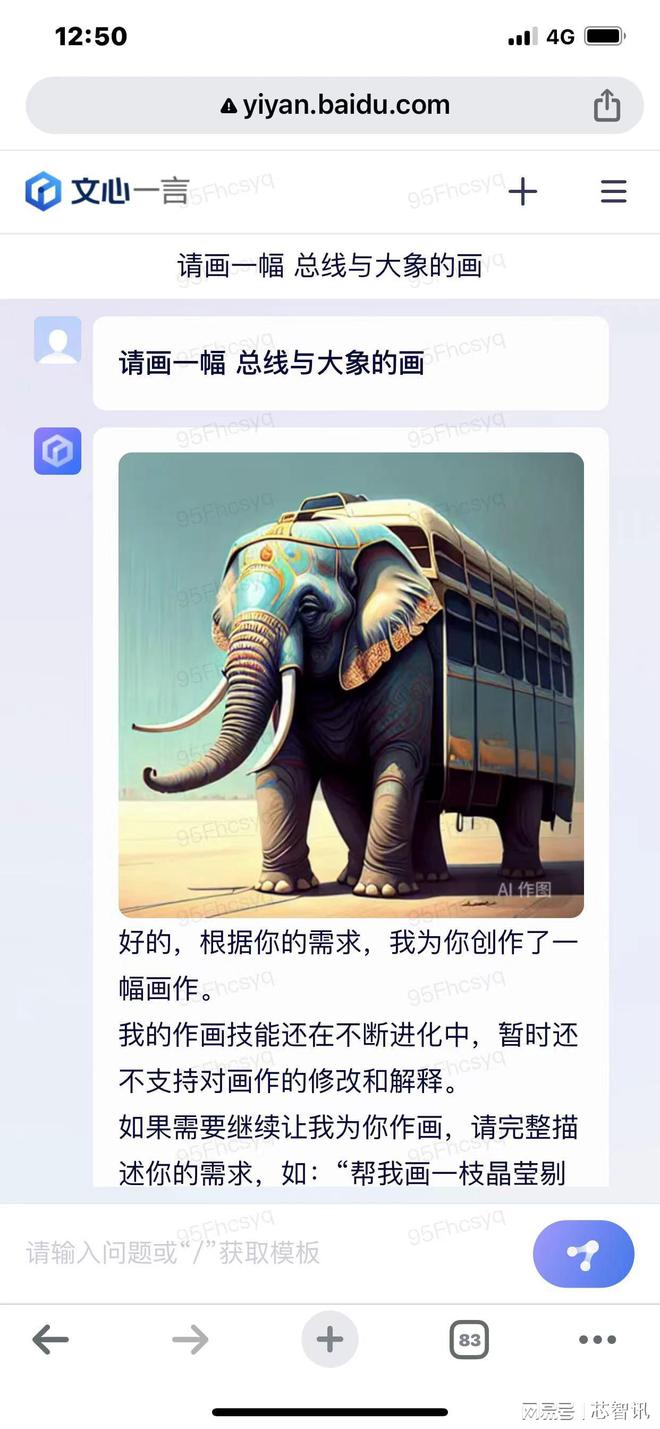Open the AI-generated elephant bus image
The height and width of the screenshot is (1429, 660).
tap(351, 685)
